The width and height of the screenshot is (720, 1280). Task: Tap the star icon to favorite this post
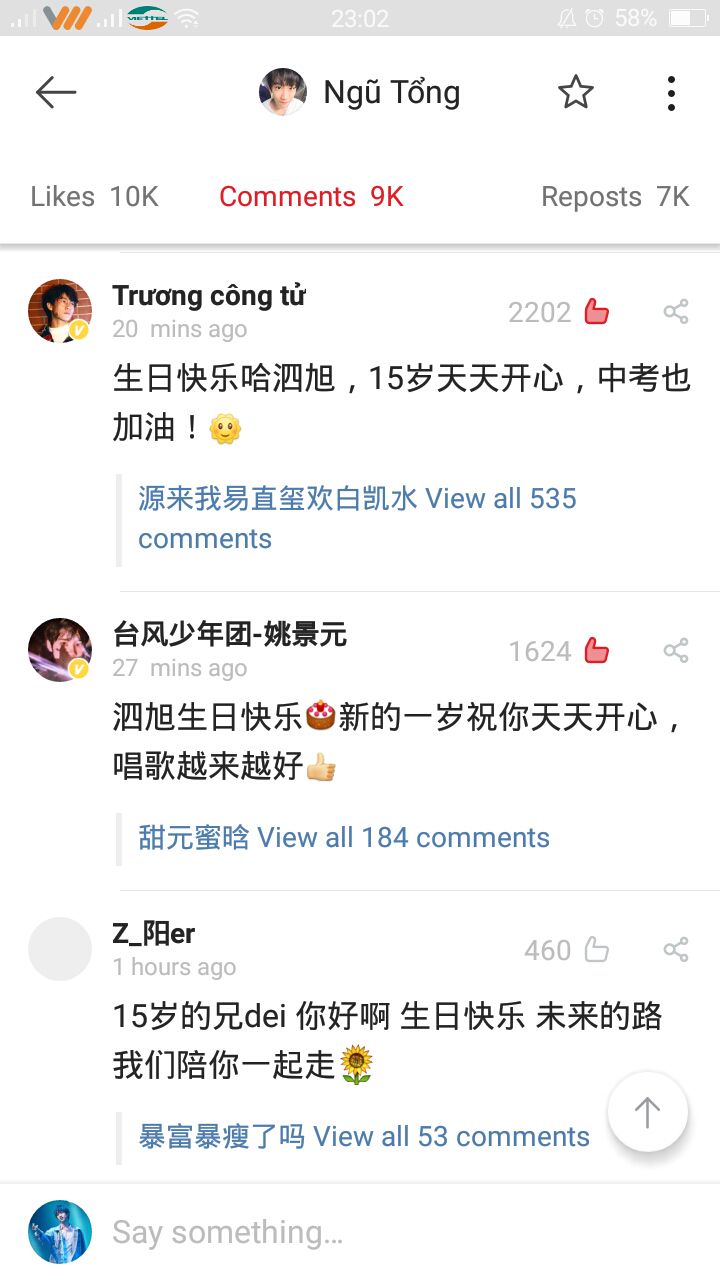[575, 93]
